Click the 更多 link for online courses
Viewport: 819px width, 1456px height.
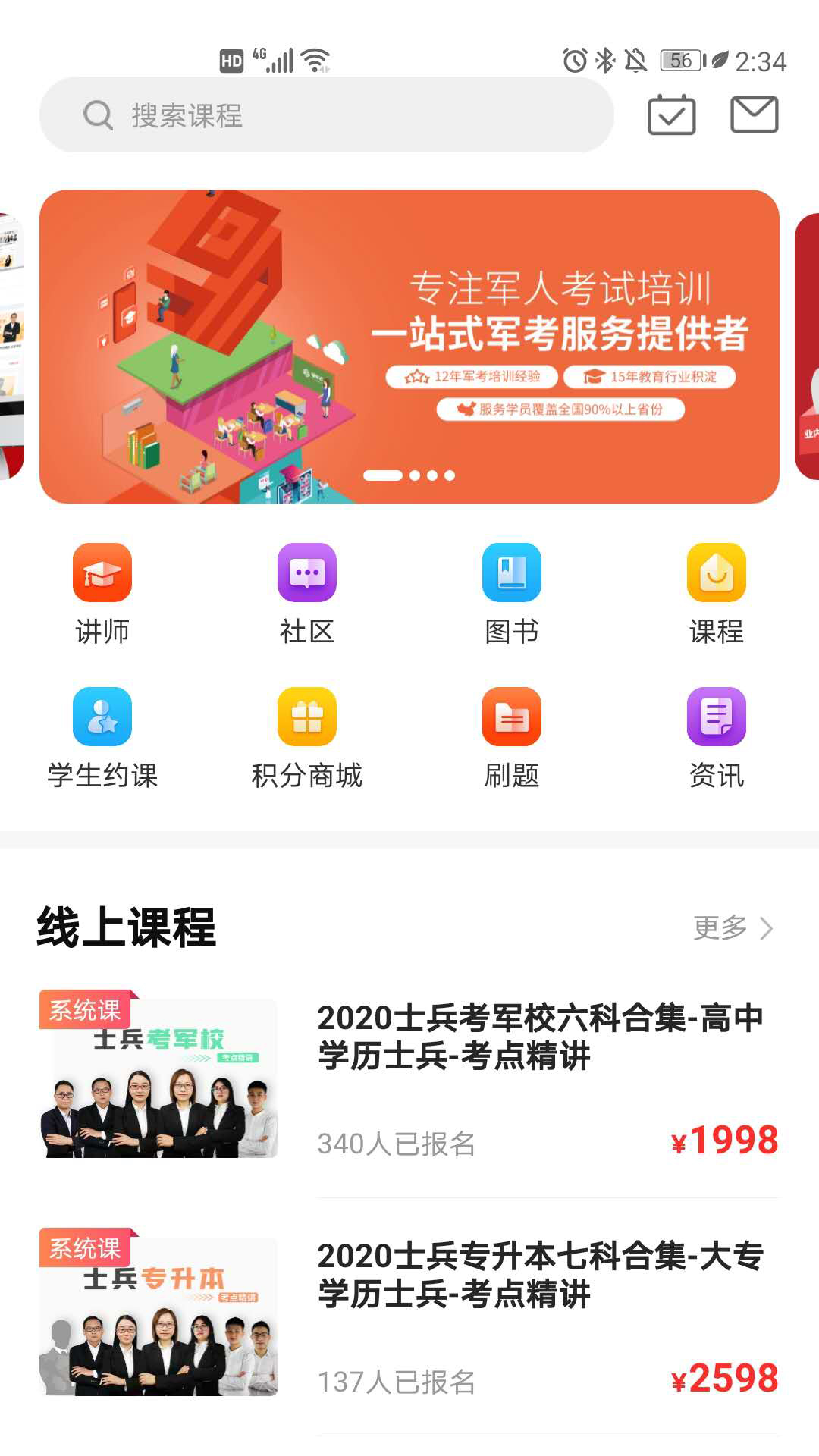pos(717,927)
